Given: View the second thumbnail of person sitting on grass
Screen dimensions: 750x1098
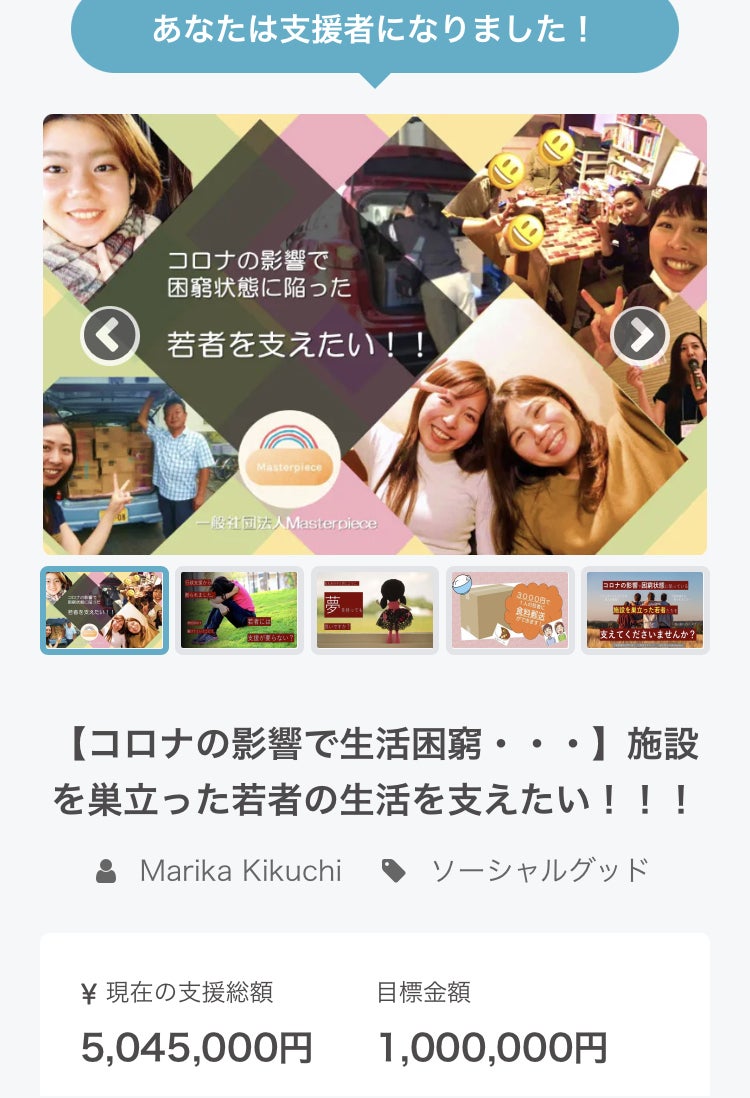Looking at the screenshot, I should [239, 610].
